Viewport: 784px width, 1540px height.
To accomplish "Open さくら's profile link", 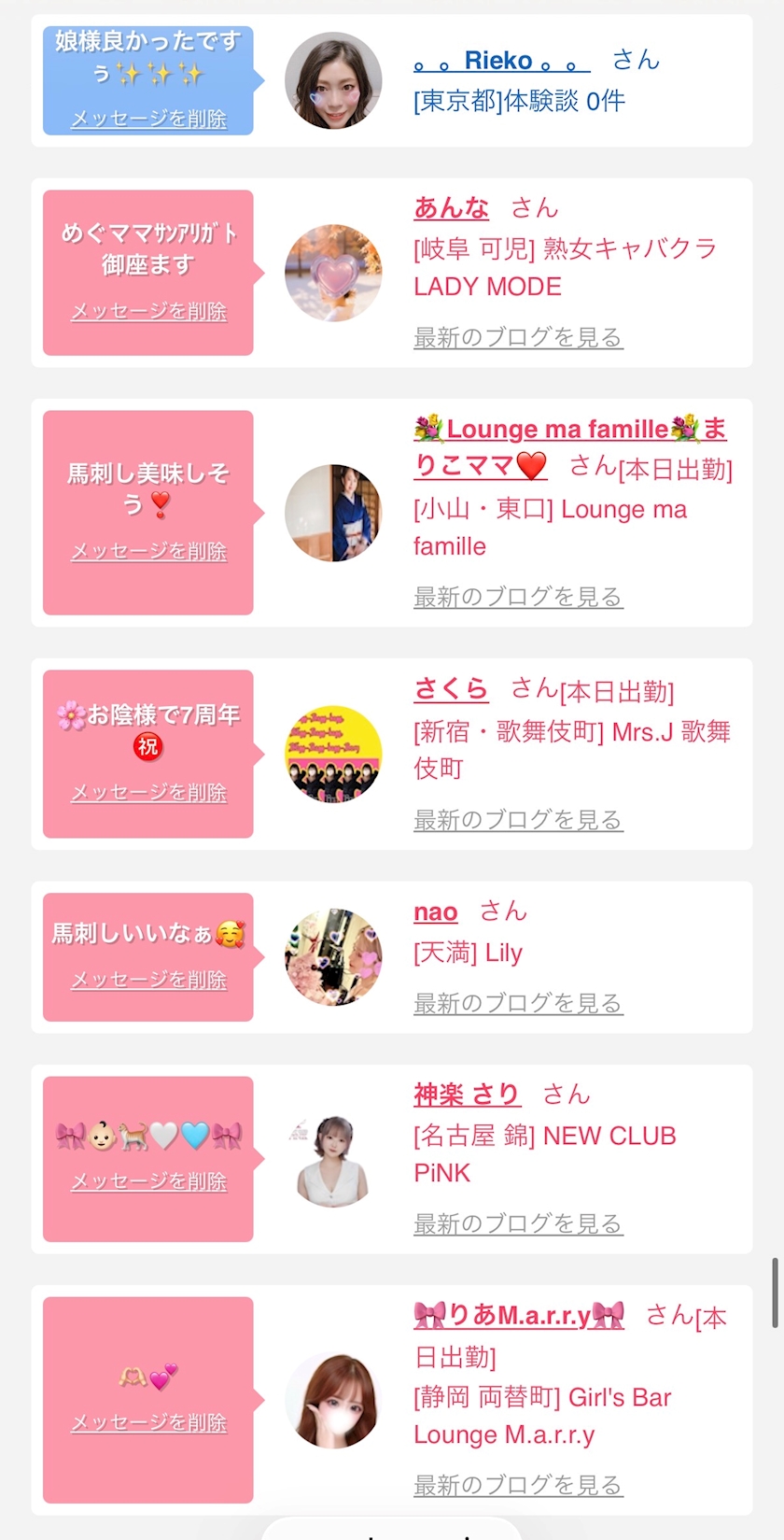I will pyautogui.click(x=451, y=689).
